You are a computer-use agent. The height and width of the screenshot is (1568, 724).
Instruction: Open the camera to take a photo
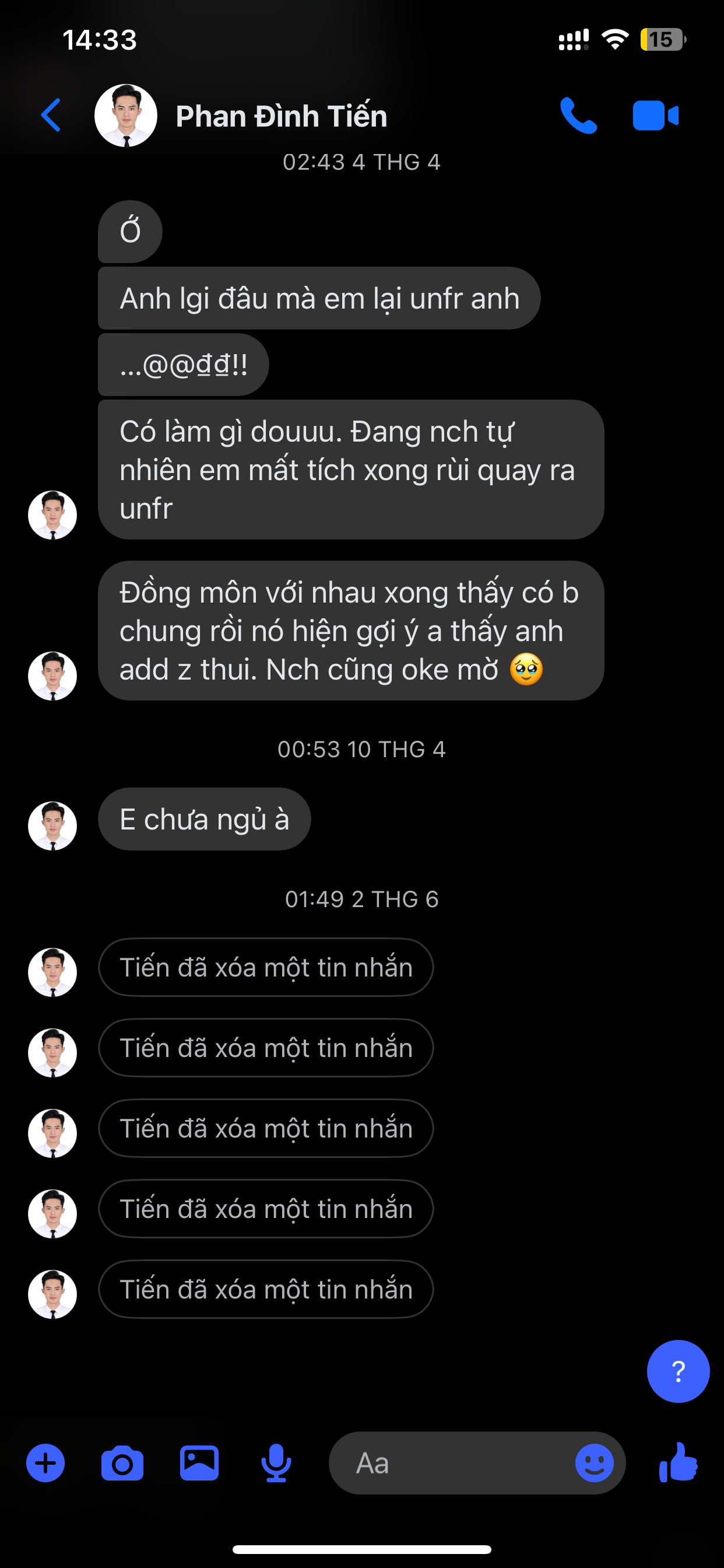(122, 1462)
